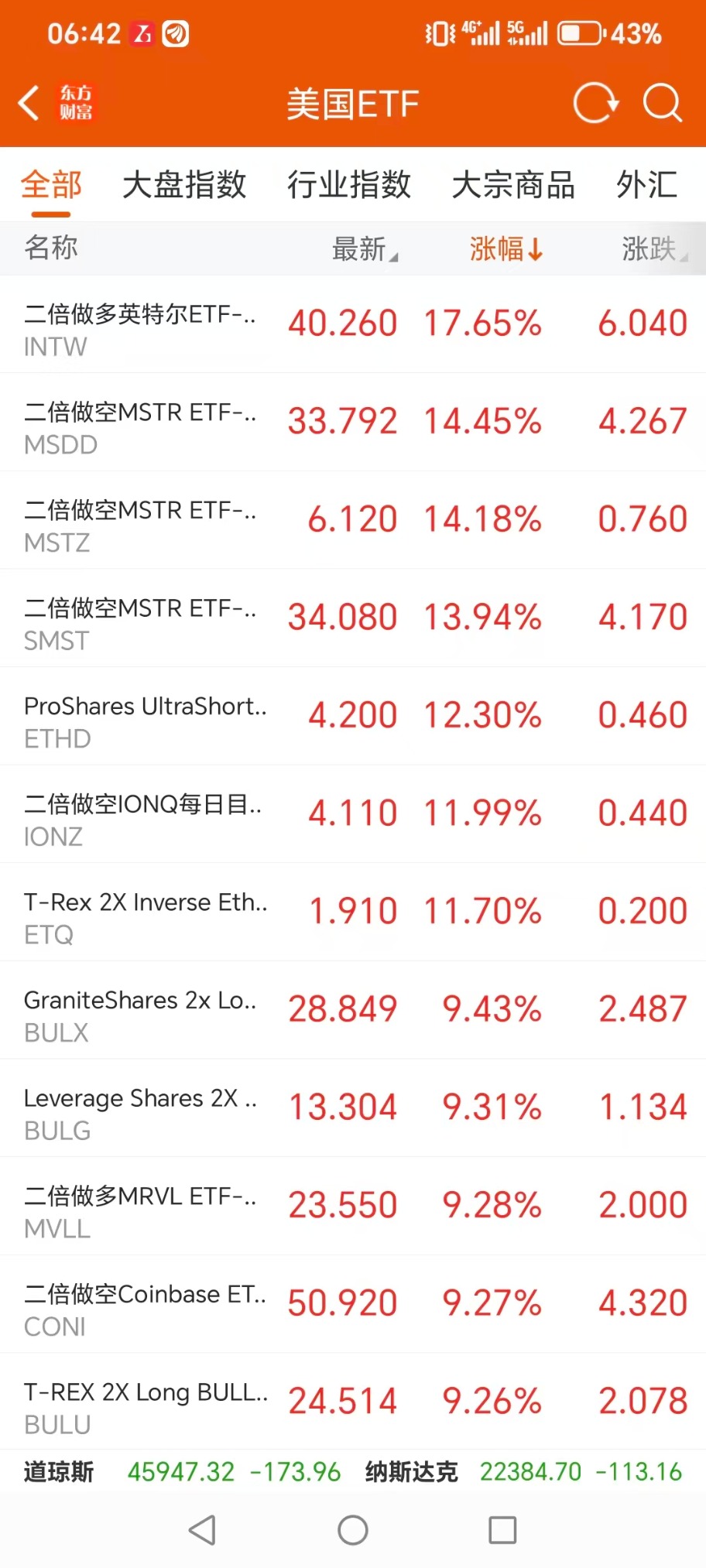Image resolution: width=706 pixels, height=1568 pixels.
Task: Tap the system home button
Action: click(x=353, y=1530)
